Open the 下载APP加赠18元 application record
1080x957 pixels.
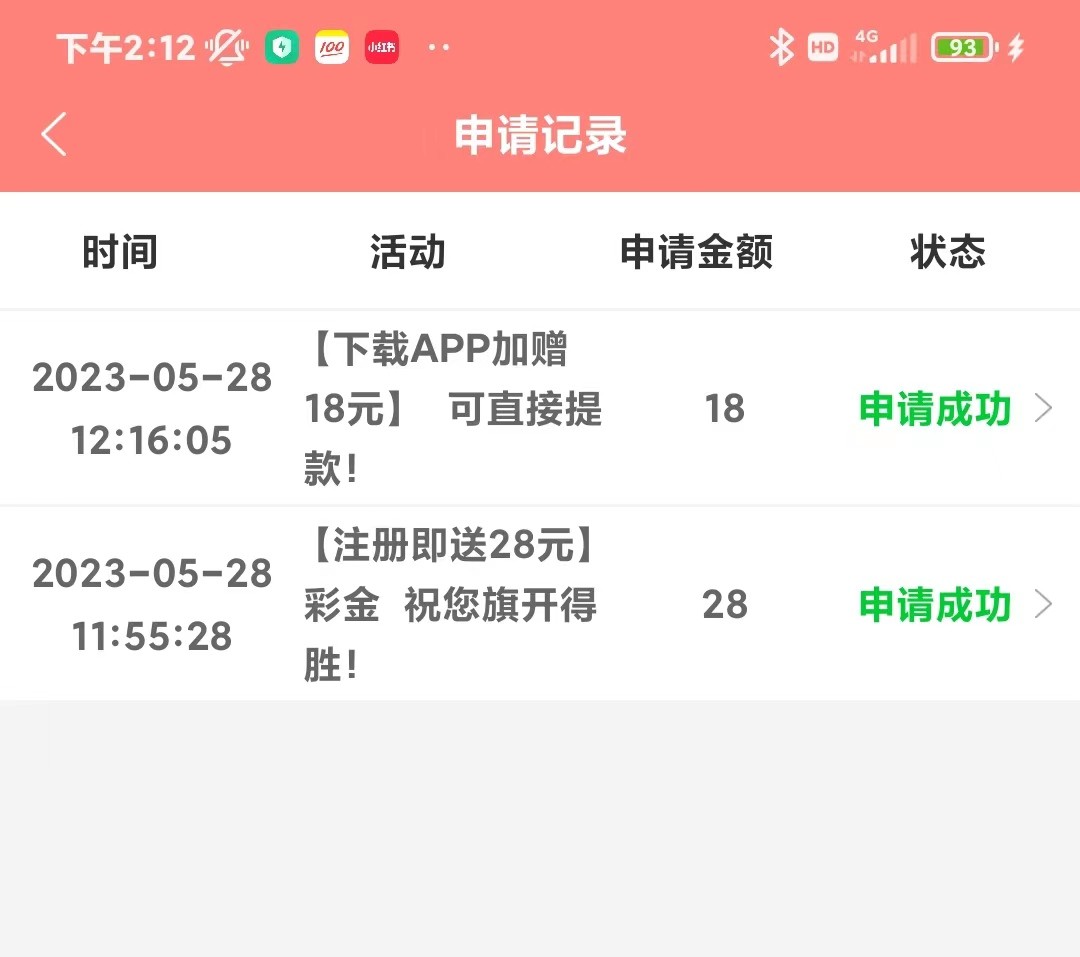pos(540,408)
